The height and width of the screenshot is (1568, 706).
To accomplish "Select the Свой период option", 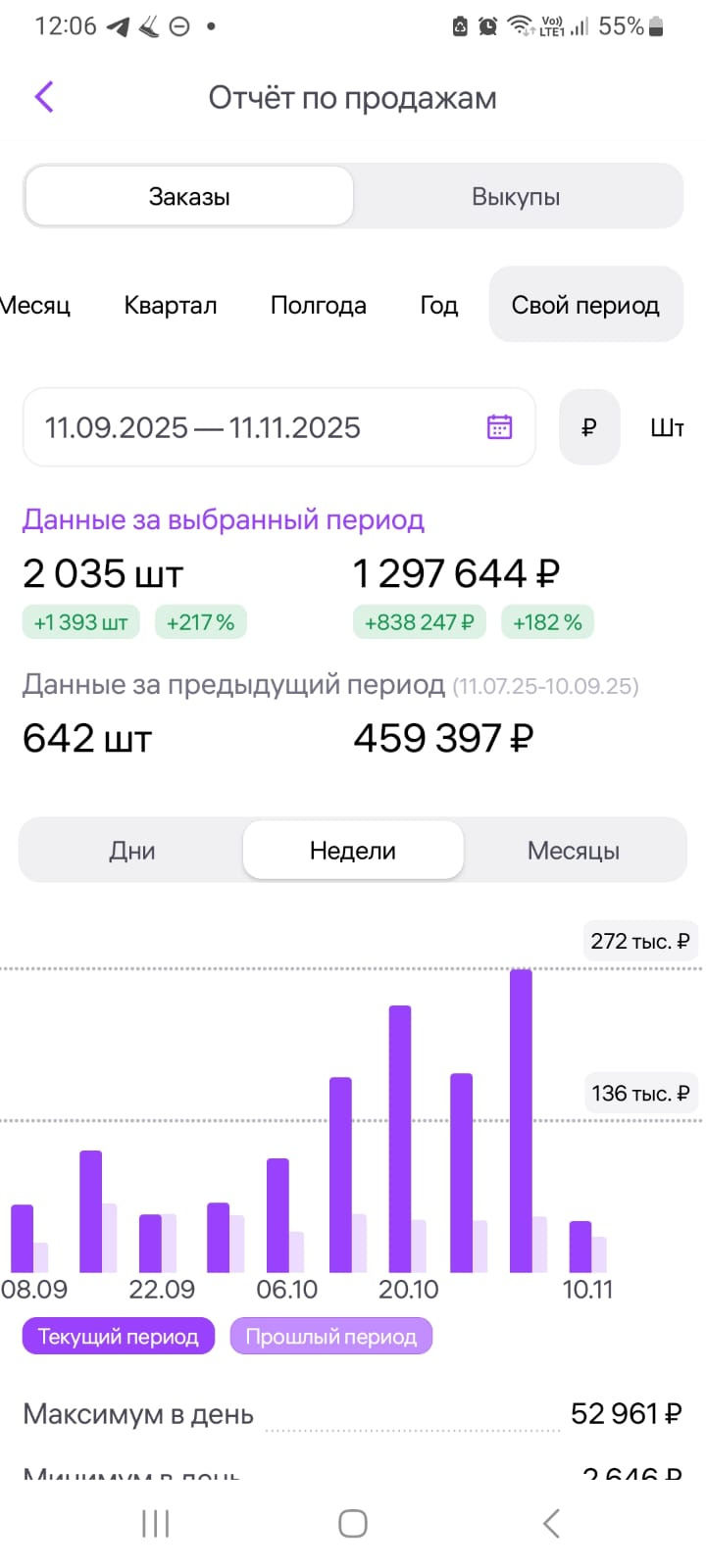I will pos(585,305).
